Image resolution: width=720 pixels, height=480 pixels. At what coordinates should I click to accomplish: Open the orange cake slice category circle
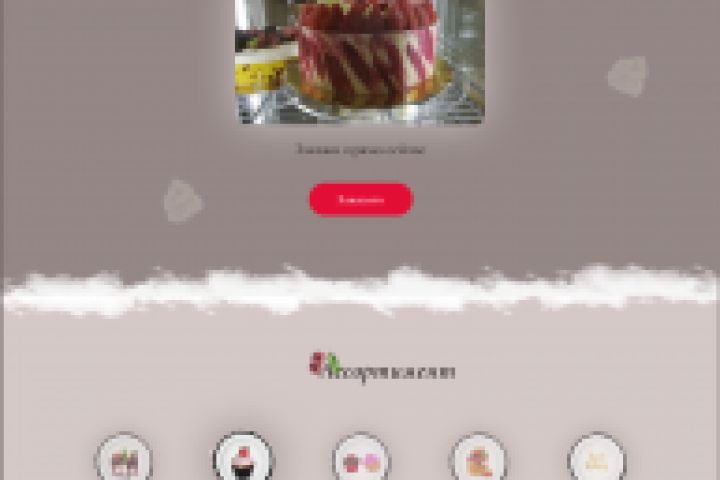coord(479,460)
